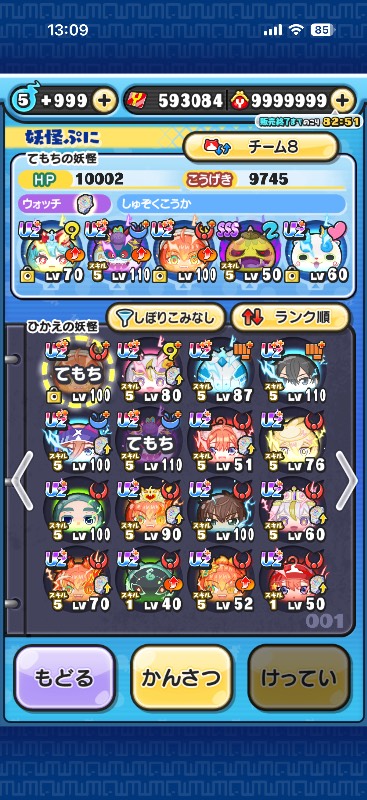
Task: Open the ウォッチ watch slot
Action: (x=65, y=204)
